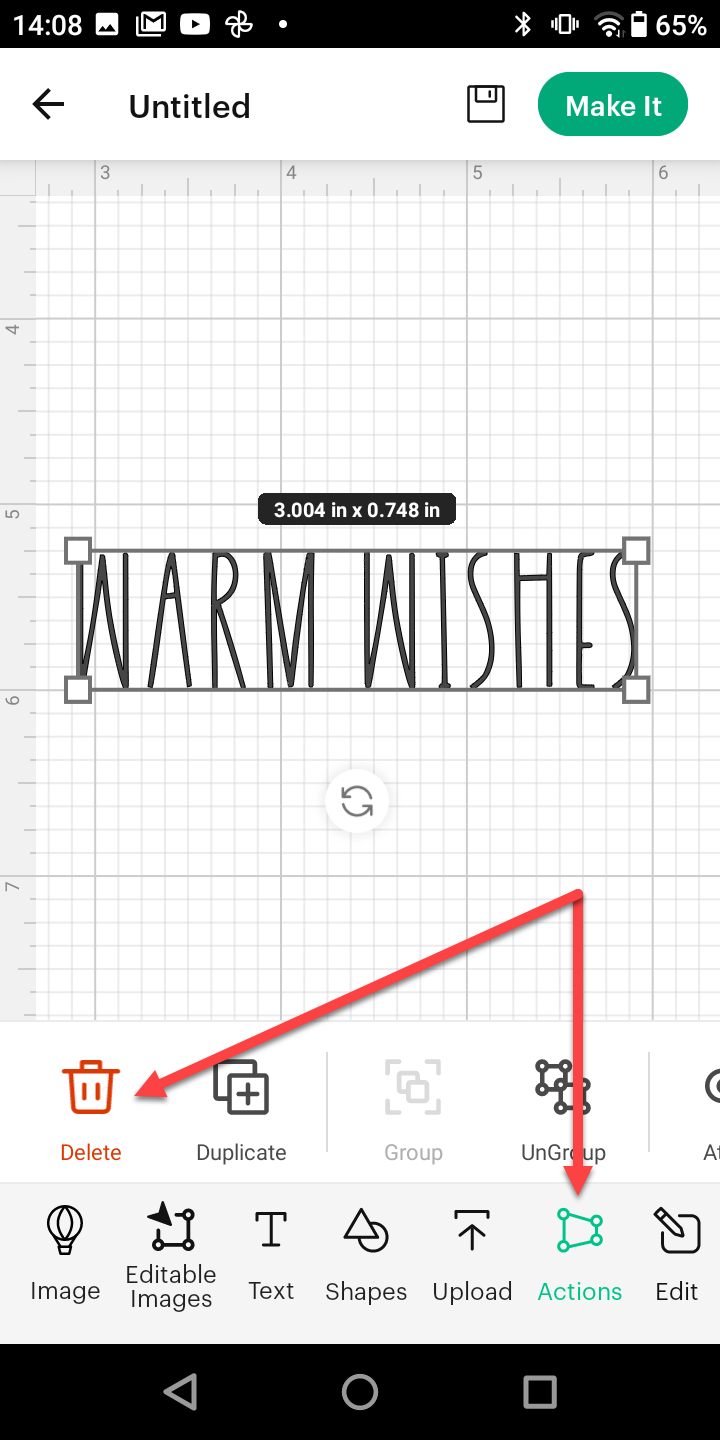720x1440 pixels.
Task: Tap the rotate refresh icon on canvas
Action: (x=357, y=802)
